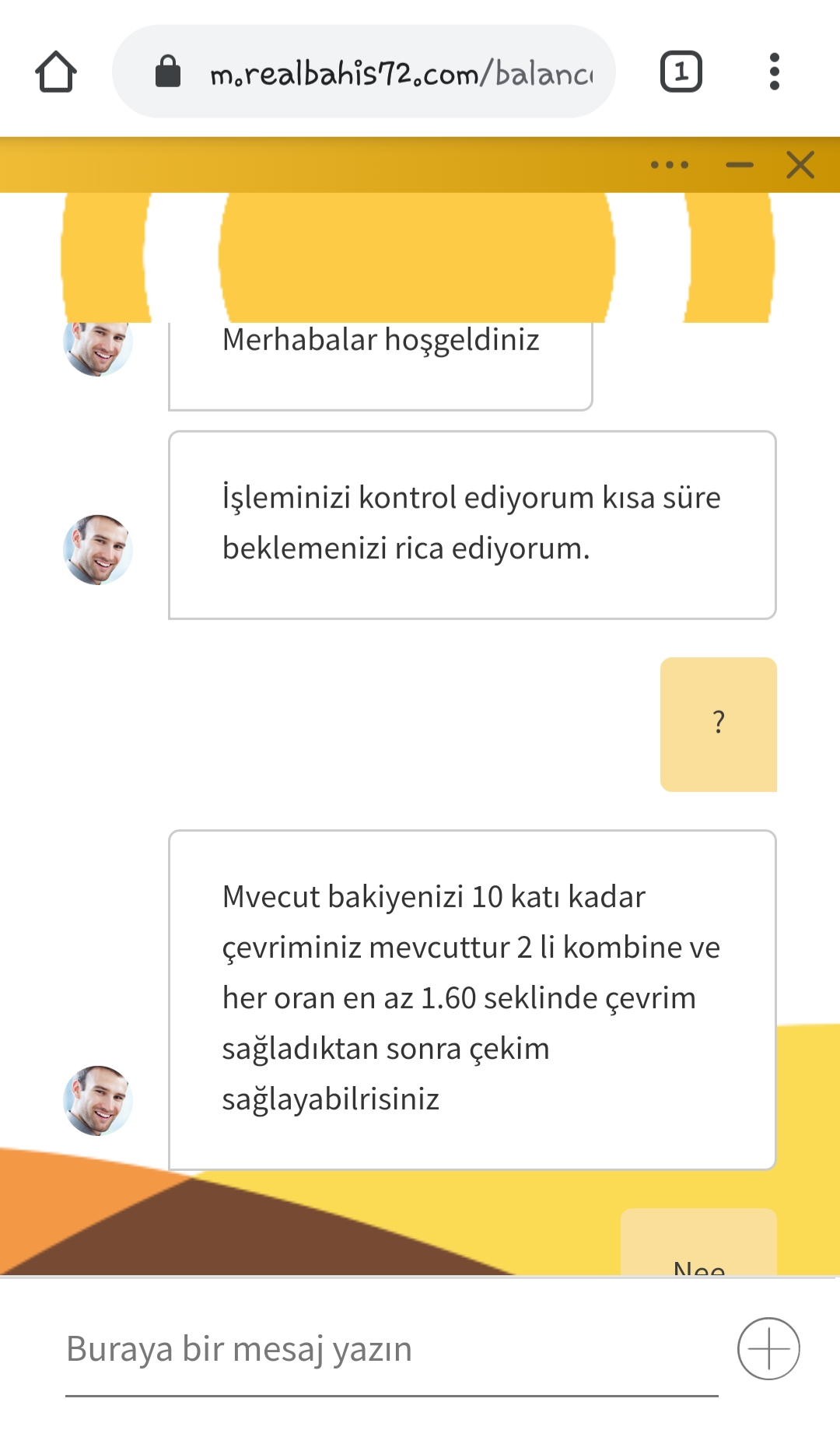Go to the browser home page
The height and width of the screenshot is (1444, 840).
56,72
